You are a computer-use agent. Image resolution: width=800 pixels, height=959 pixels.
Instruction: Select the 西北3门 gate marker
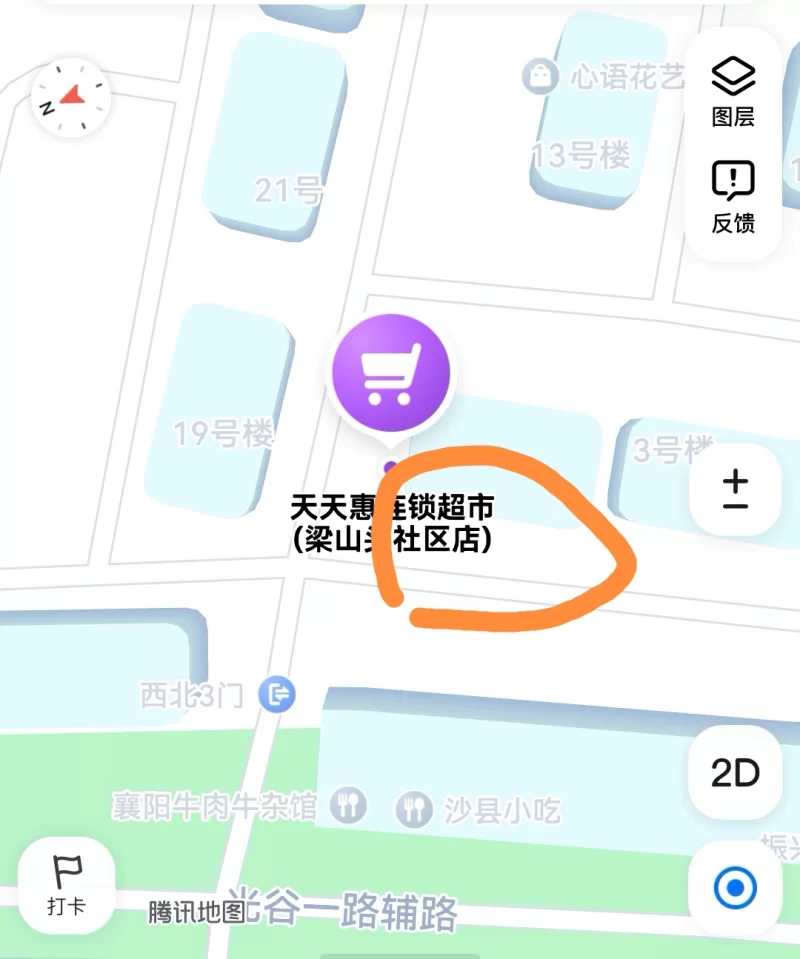tap(277, 693)
